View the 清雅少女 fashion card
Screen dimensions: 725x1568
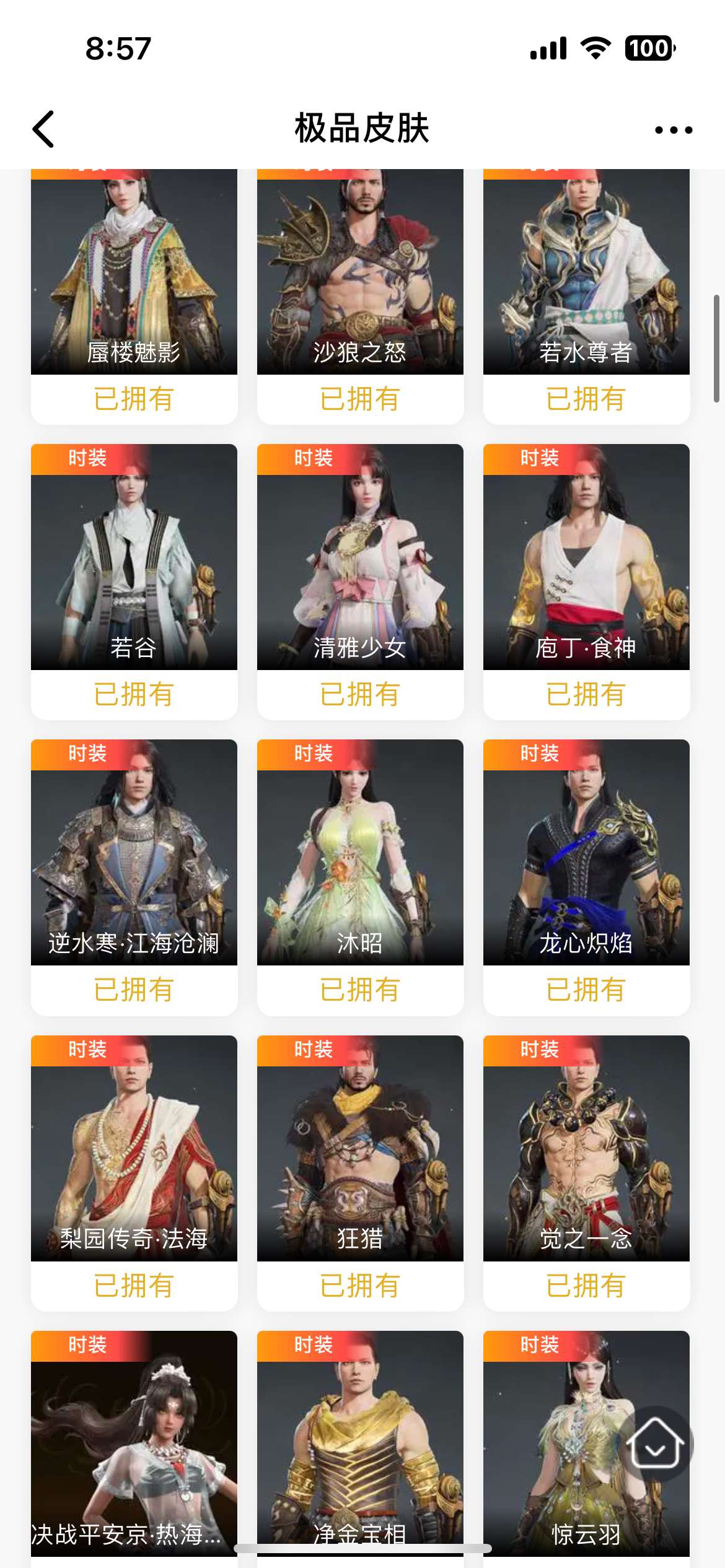[360, 557]
